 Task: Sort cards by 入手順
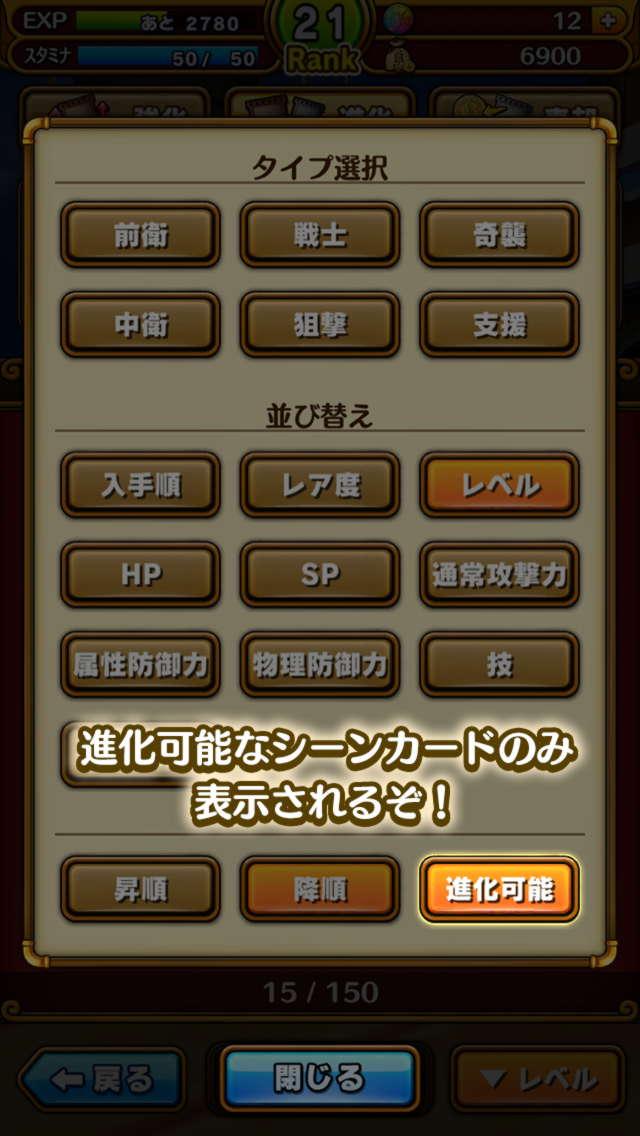tap(140, 485)
